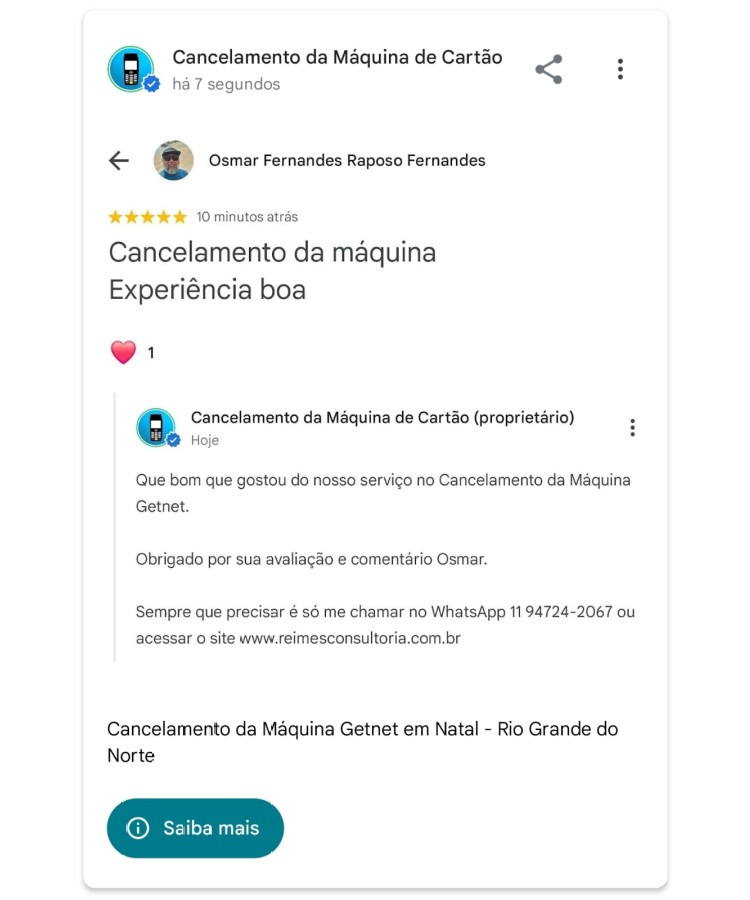Image resolution: width=750 pixels, height=900 pixels.
Task: Toggle the heart reaction on the review
Action: click(x=122, y=351)
